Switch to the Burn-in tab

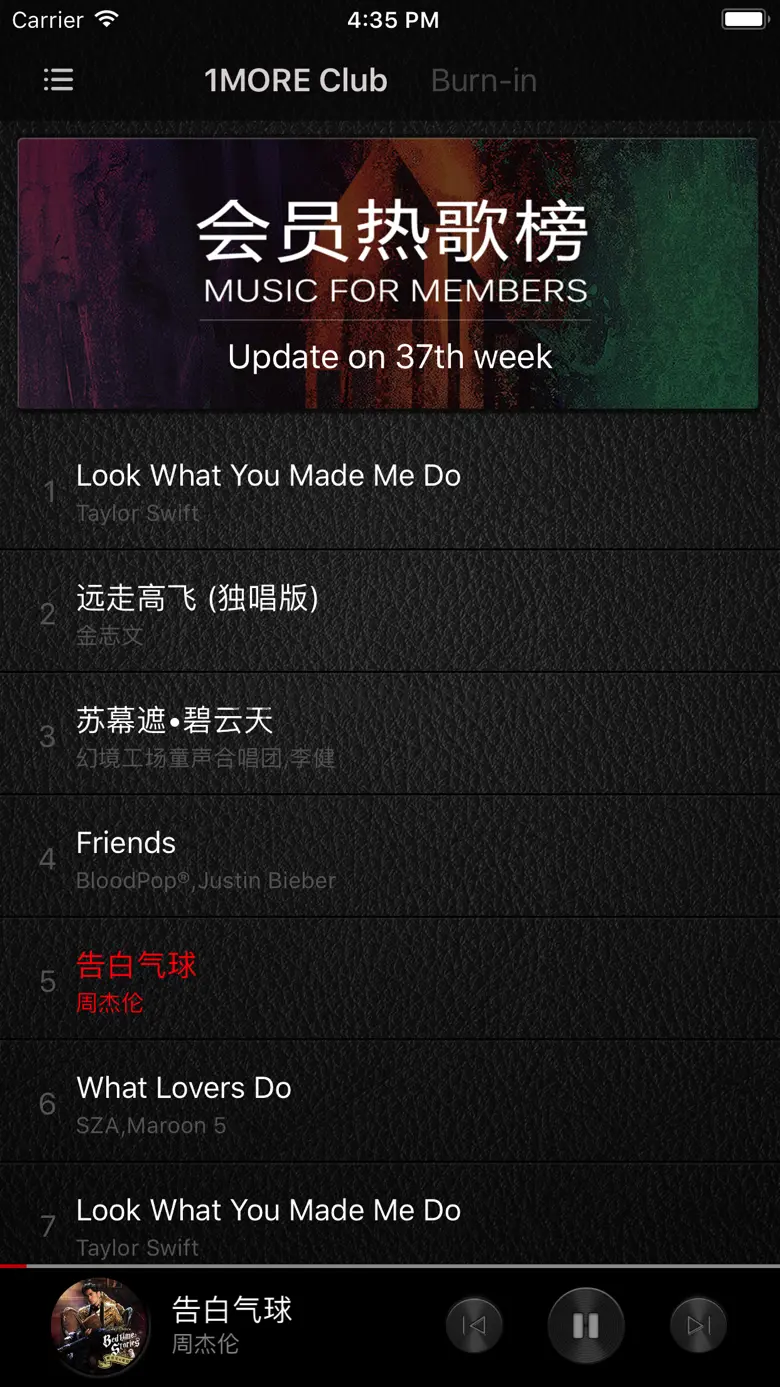484,80
